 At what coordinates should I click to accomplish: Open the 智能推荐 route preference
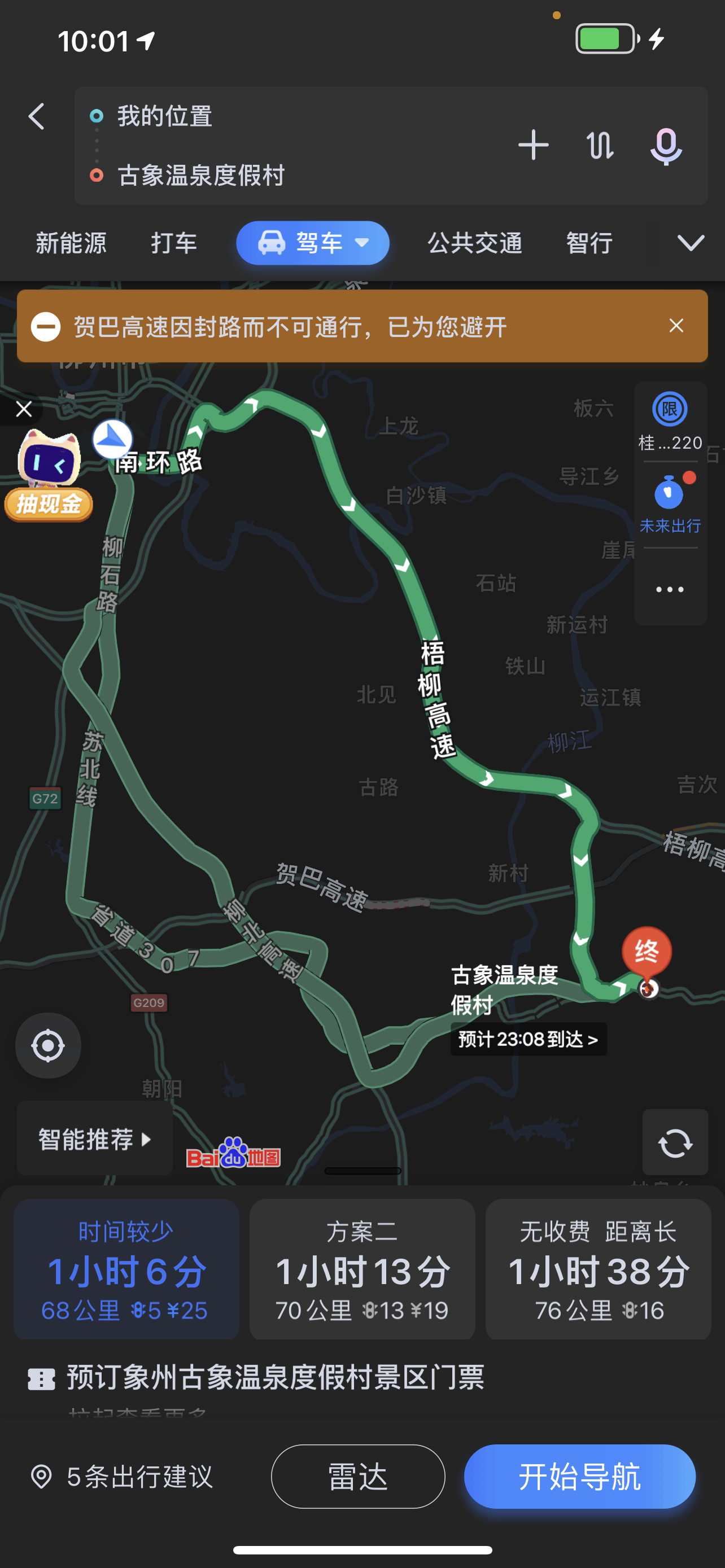tap(95, 1139)
